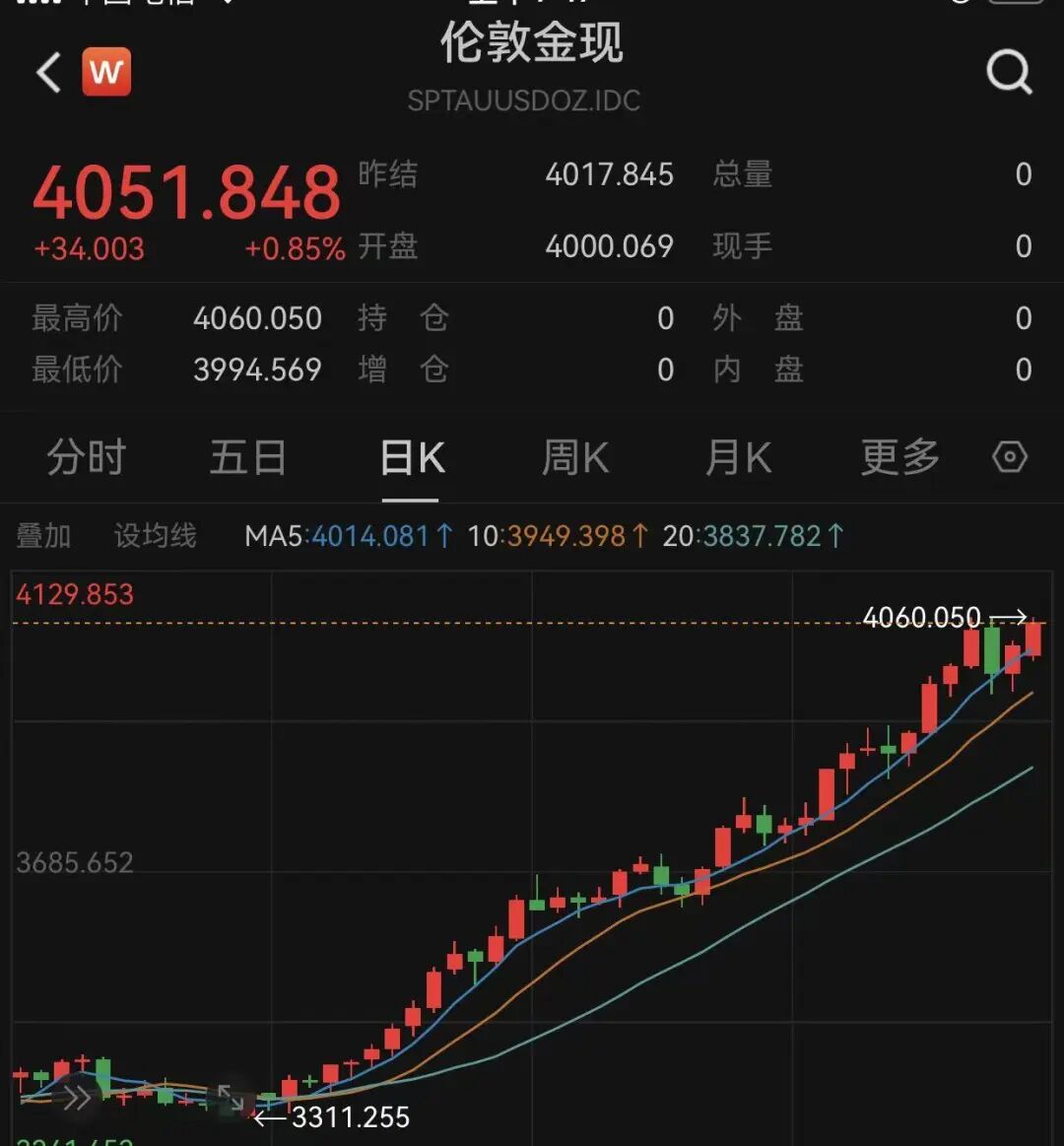Viewport: 1064px width, 1146px height.
Task: Open the 更多 chart period options
Action: [x=899, y=458]
